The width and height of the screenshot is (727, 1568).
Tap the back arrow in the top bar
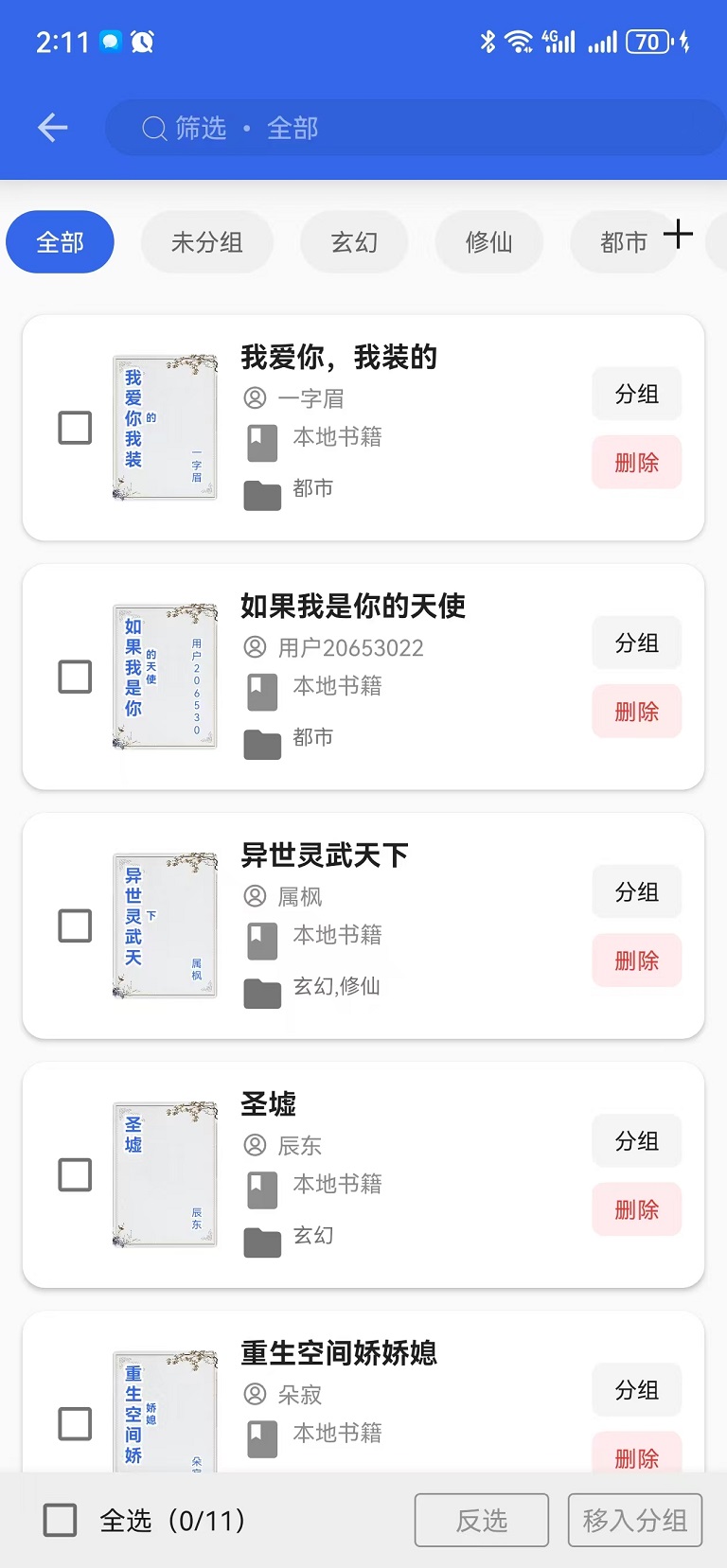[52, 128]
